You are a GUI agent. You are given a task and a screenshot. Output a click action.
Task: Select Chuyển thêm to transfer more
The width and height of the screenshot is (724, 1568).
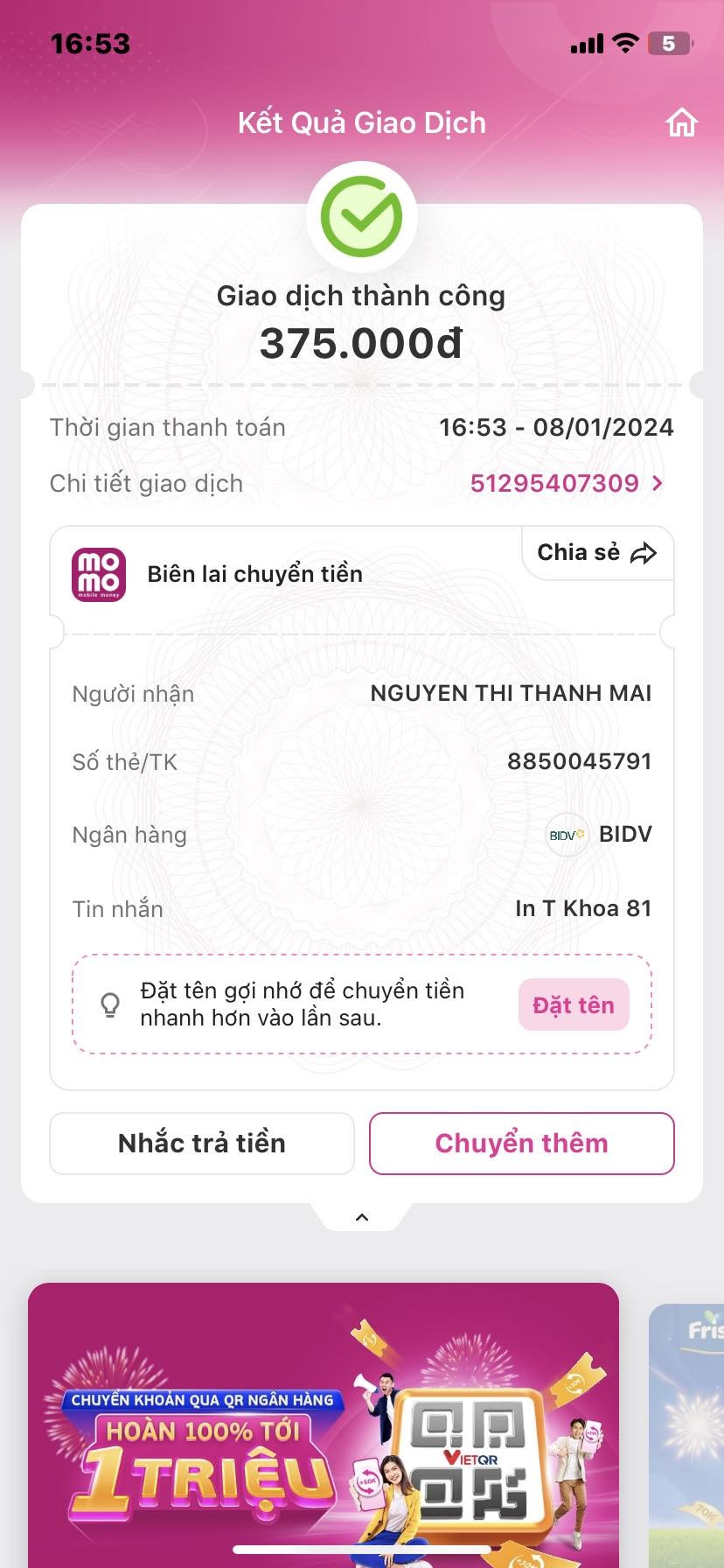point(521,1143)
